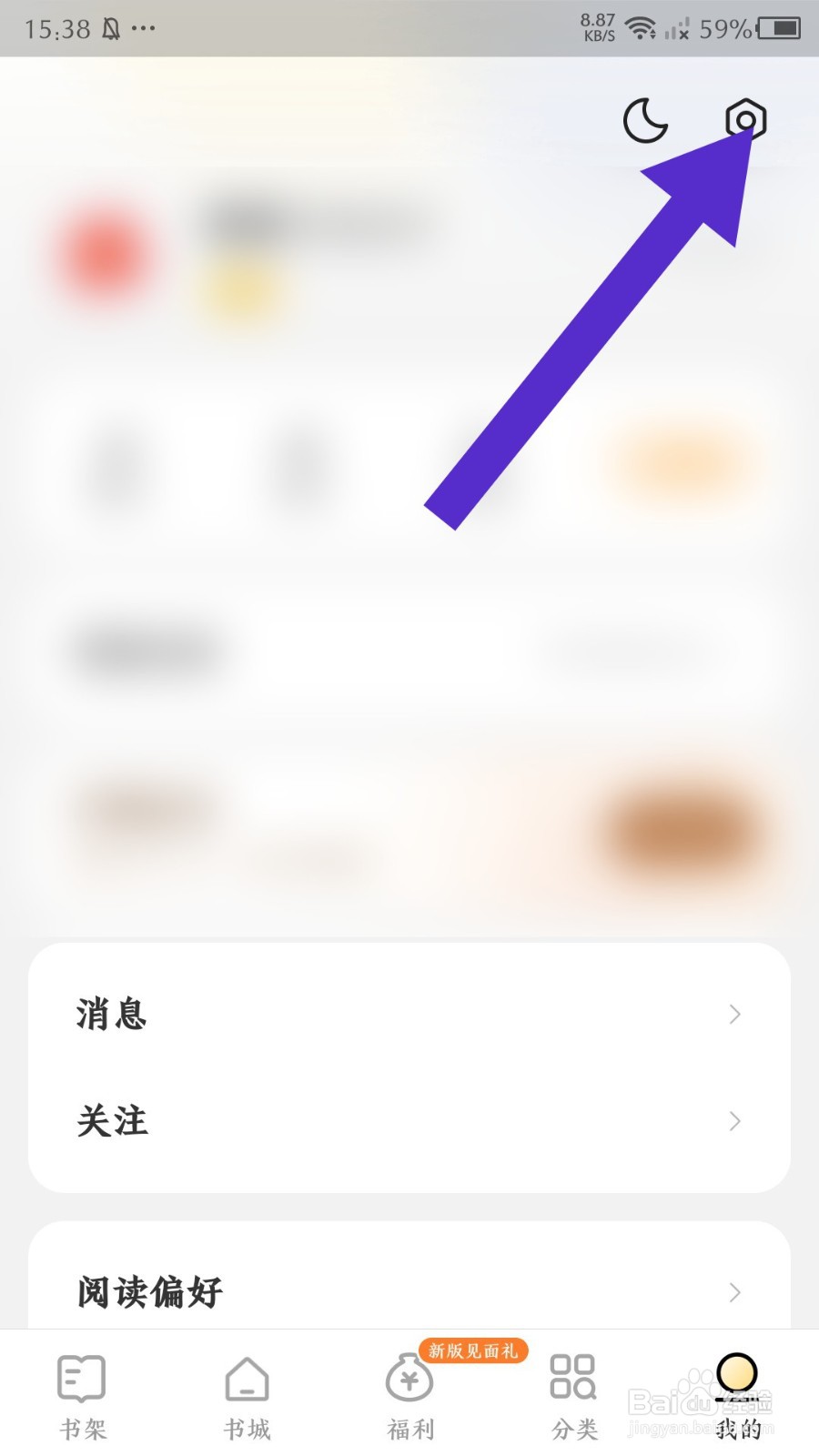Toggle Wi-Fi from the status bar icon
Image resolution: width=819 pixels, height=1456 pixels.
pos(643,27)
